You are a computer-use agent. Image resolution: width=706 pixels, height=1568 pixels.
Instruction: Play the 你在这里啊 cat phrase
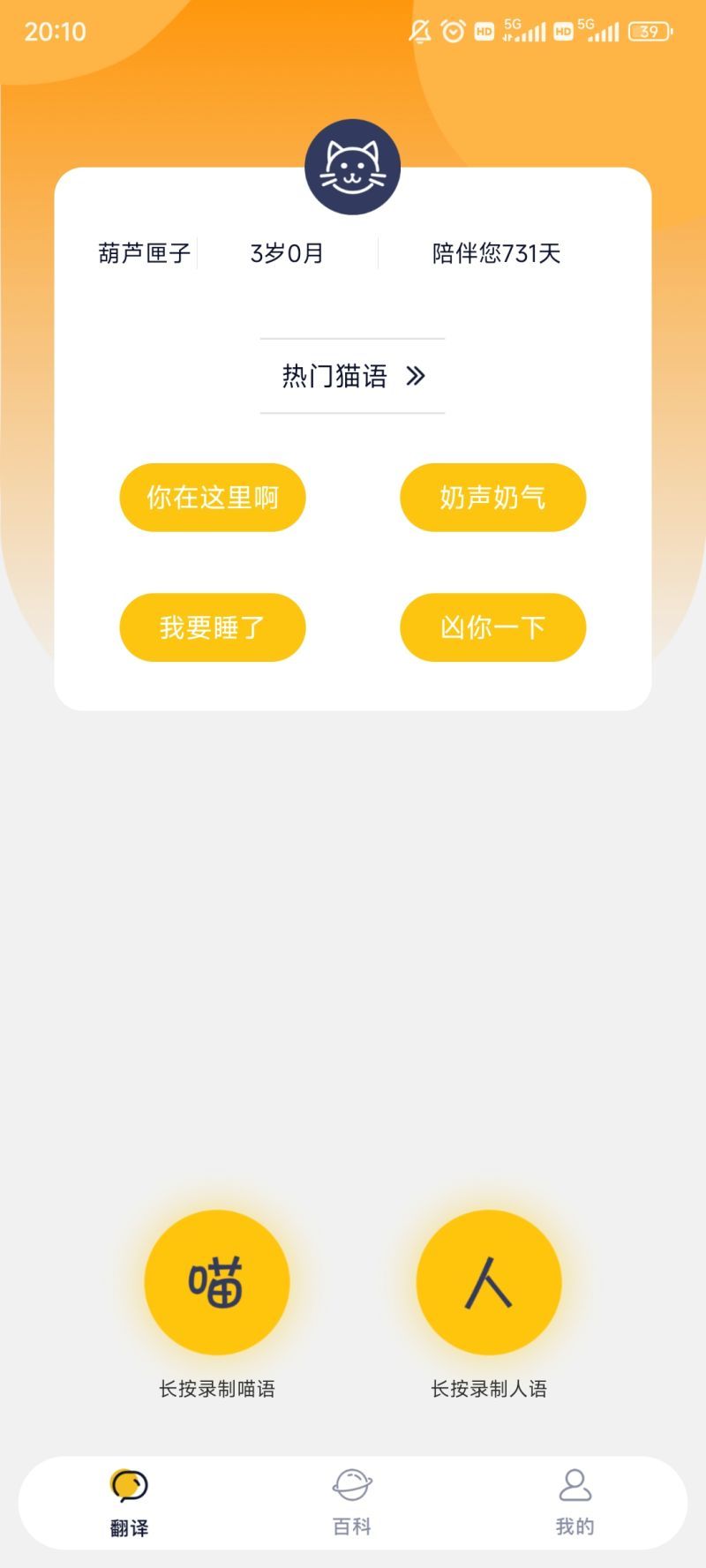213,498
